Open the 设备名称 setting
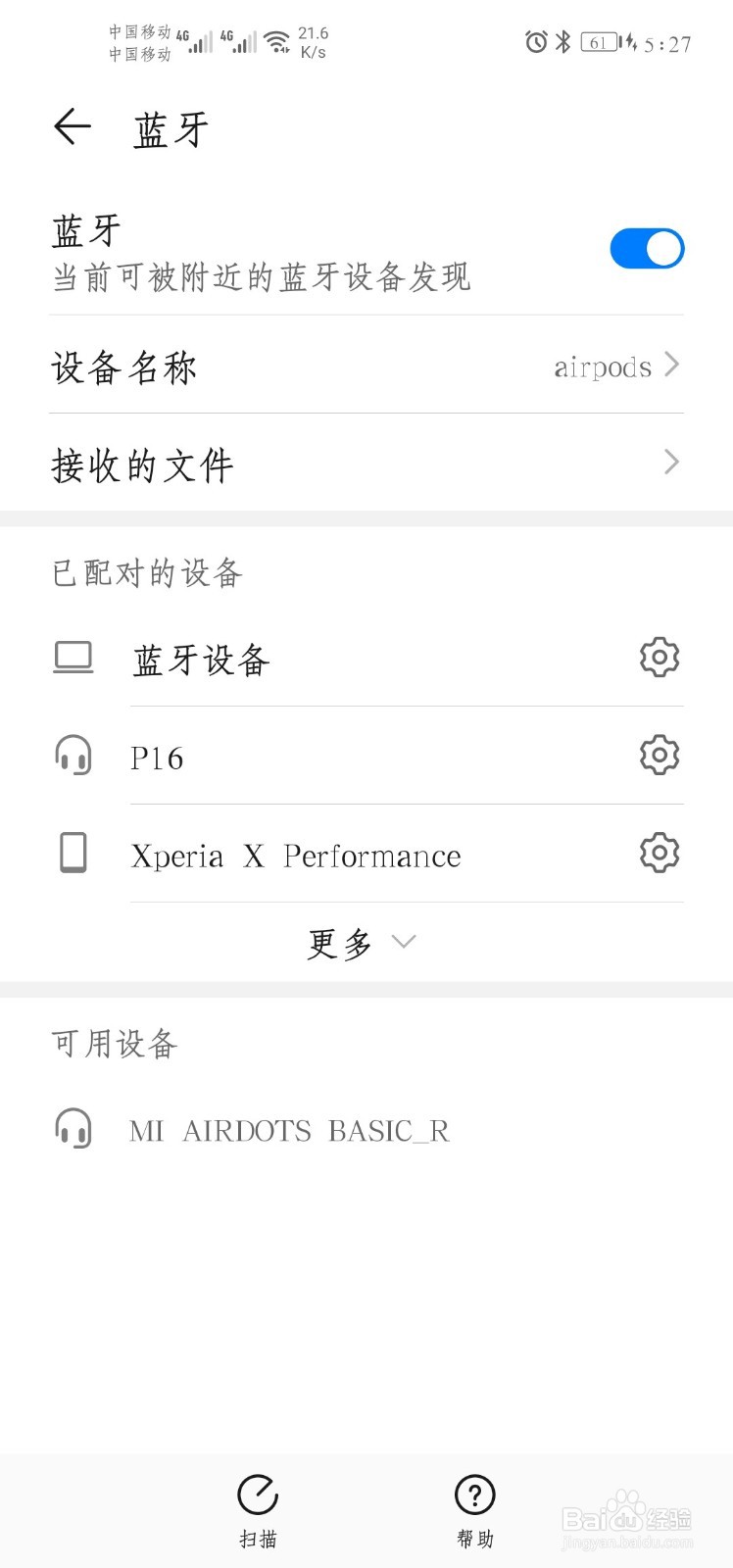 (x=366, y=367)
